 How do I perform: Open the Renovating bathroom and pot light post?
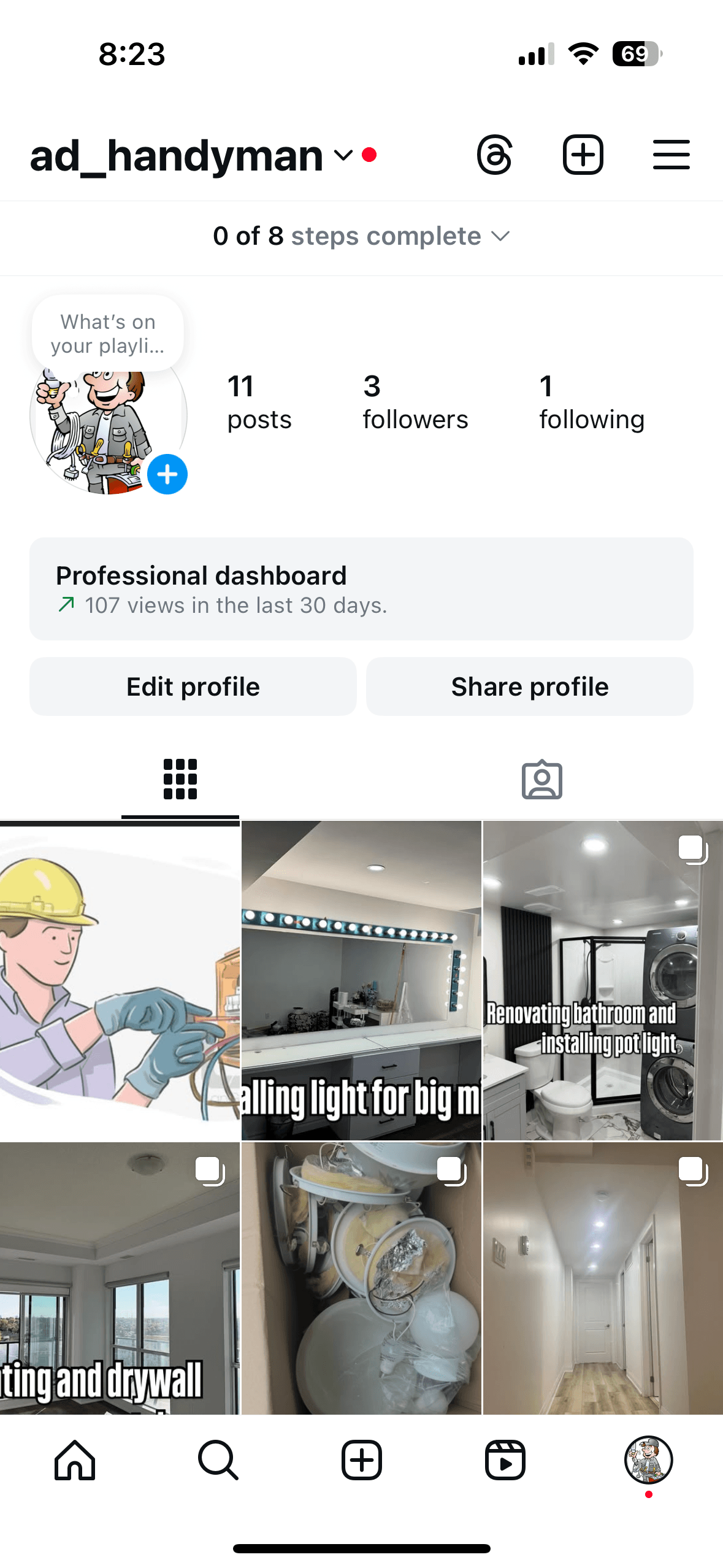tap(603, 980)
